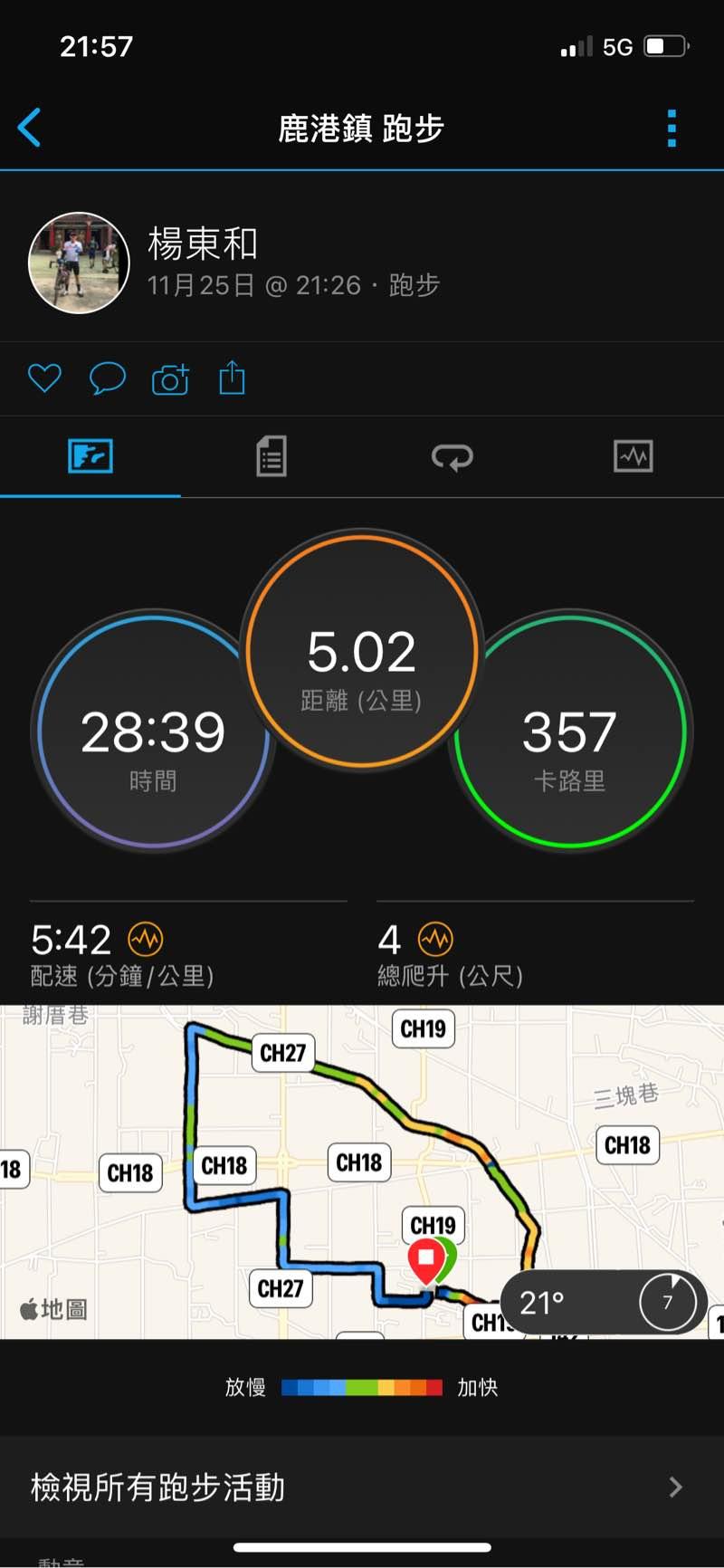The width and height of the screenshot is (724, 1568).
Task: Open the ascent insight icon beside 4
Action: 435,939
